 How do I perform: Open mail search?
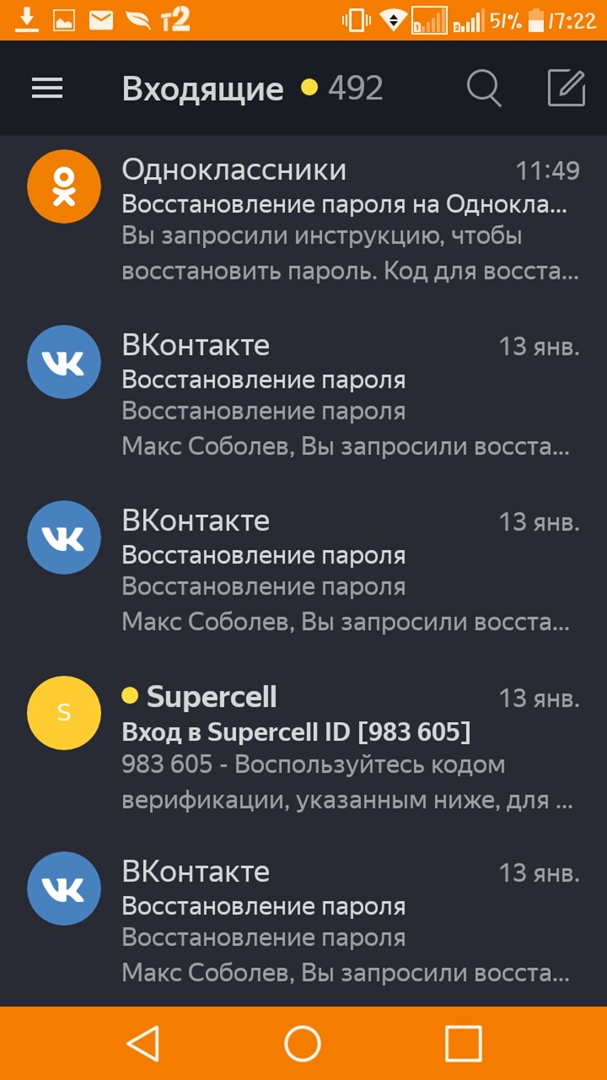pyautogui.click(x=484, y=89)
